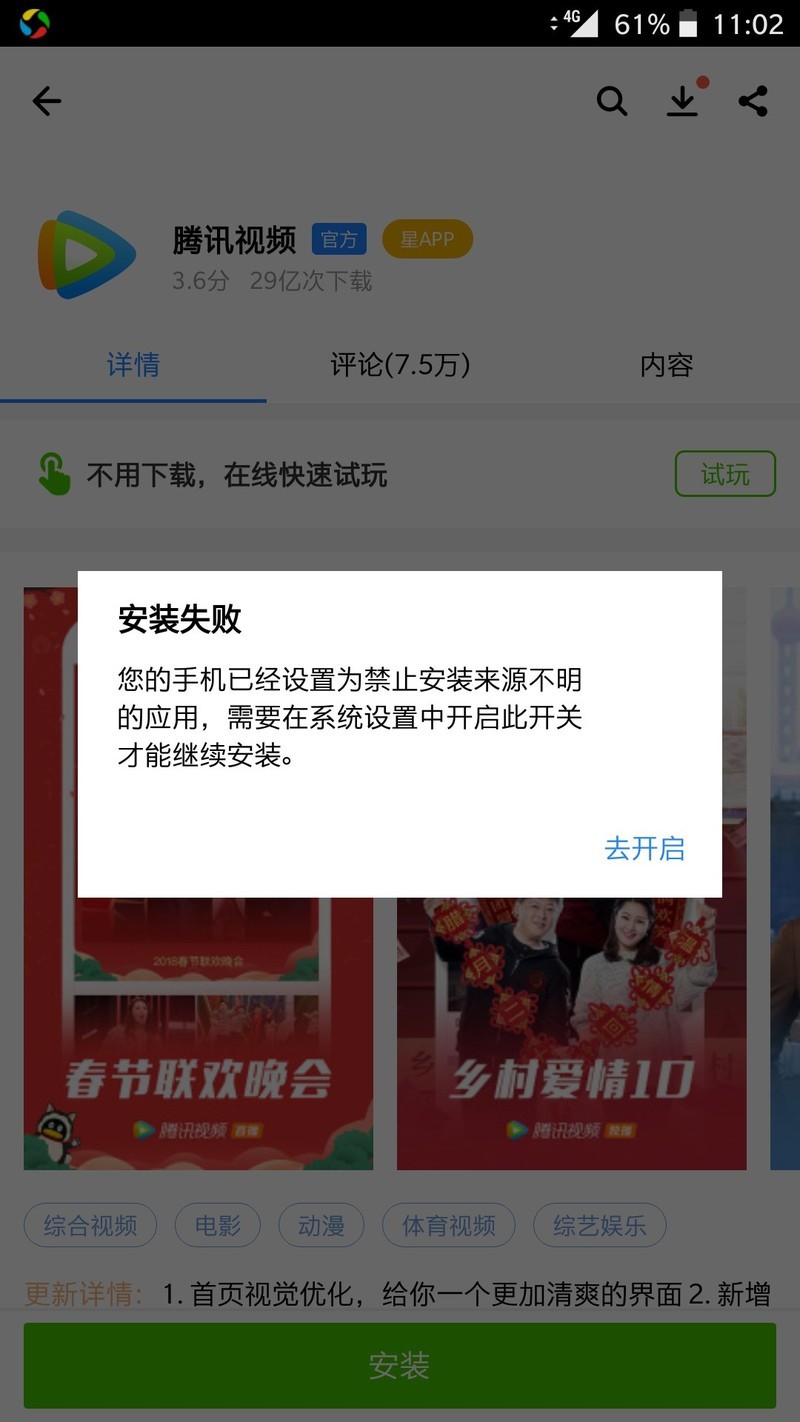This screenshot has height=1422, width=800.
Task: Open the 内容 tab
Action: pyautogui.click(x=665, y=365)
